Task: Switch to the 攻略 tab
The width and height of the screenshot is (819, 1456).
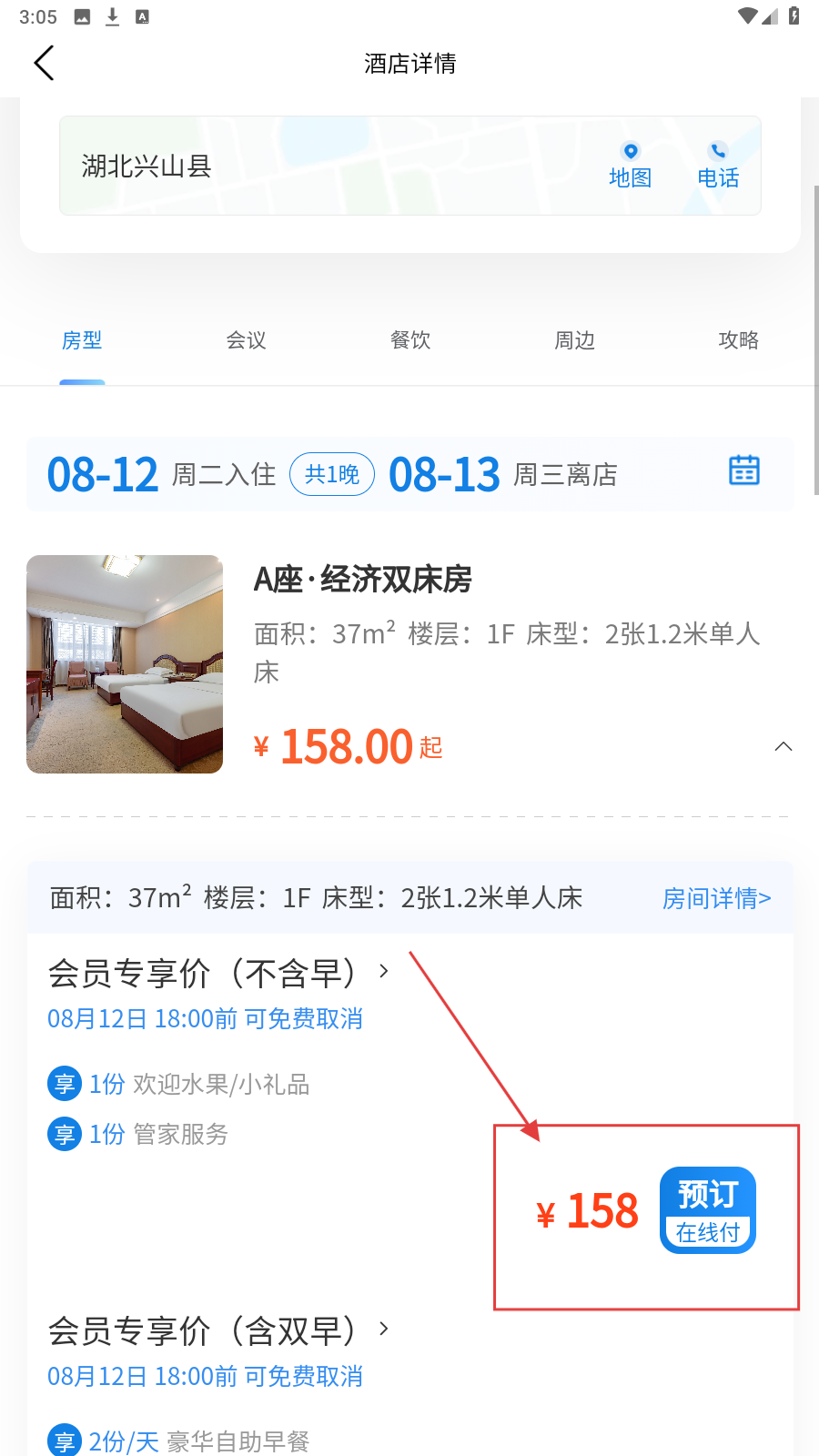Action: (738, 340)
